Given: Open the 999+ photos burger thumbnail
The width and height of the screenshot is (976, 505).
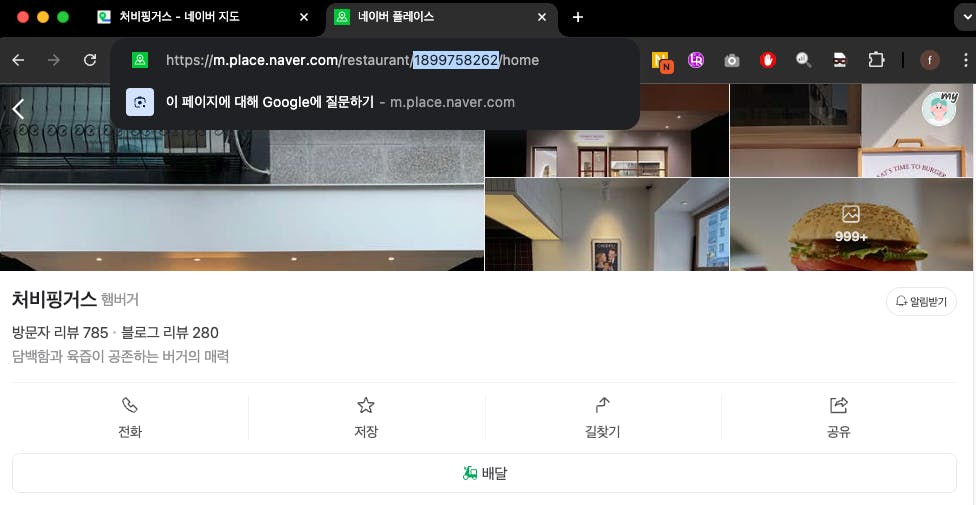Looking at the screenshot, I should tap(851, 224).
